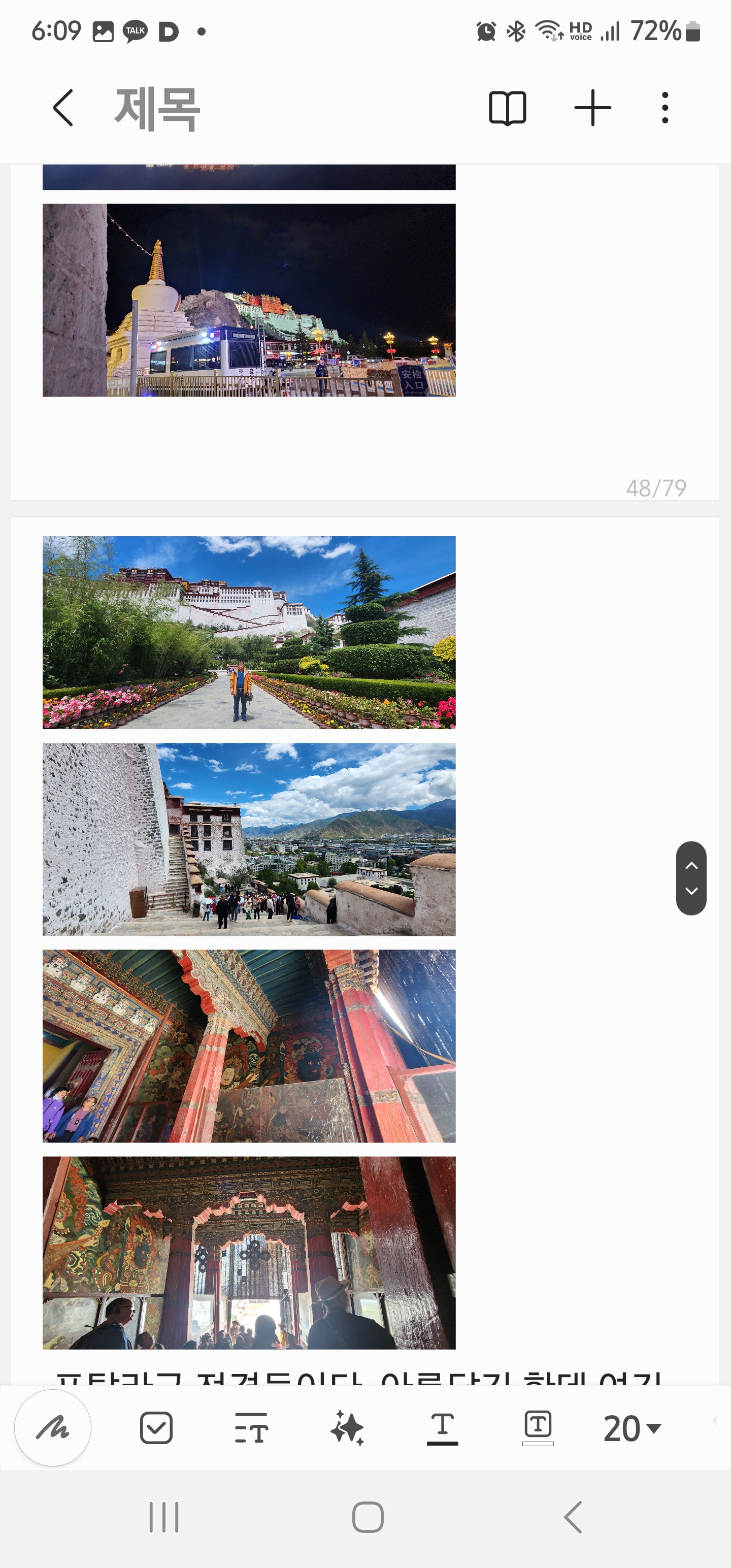
Task: Select the garden path palace photo
Action: click(249, 632)
